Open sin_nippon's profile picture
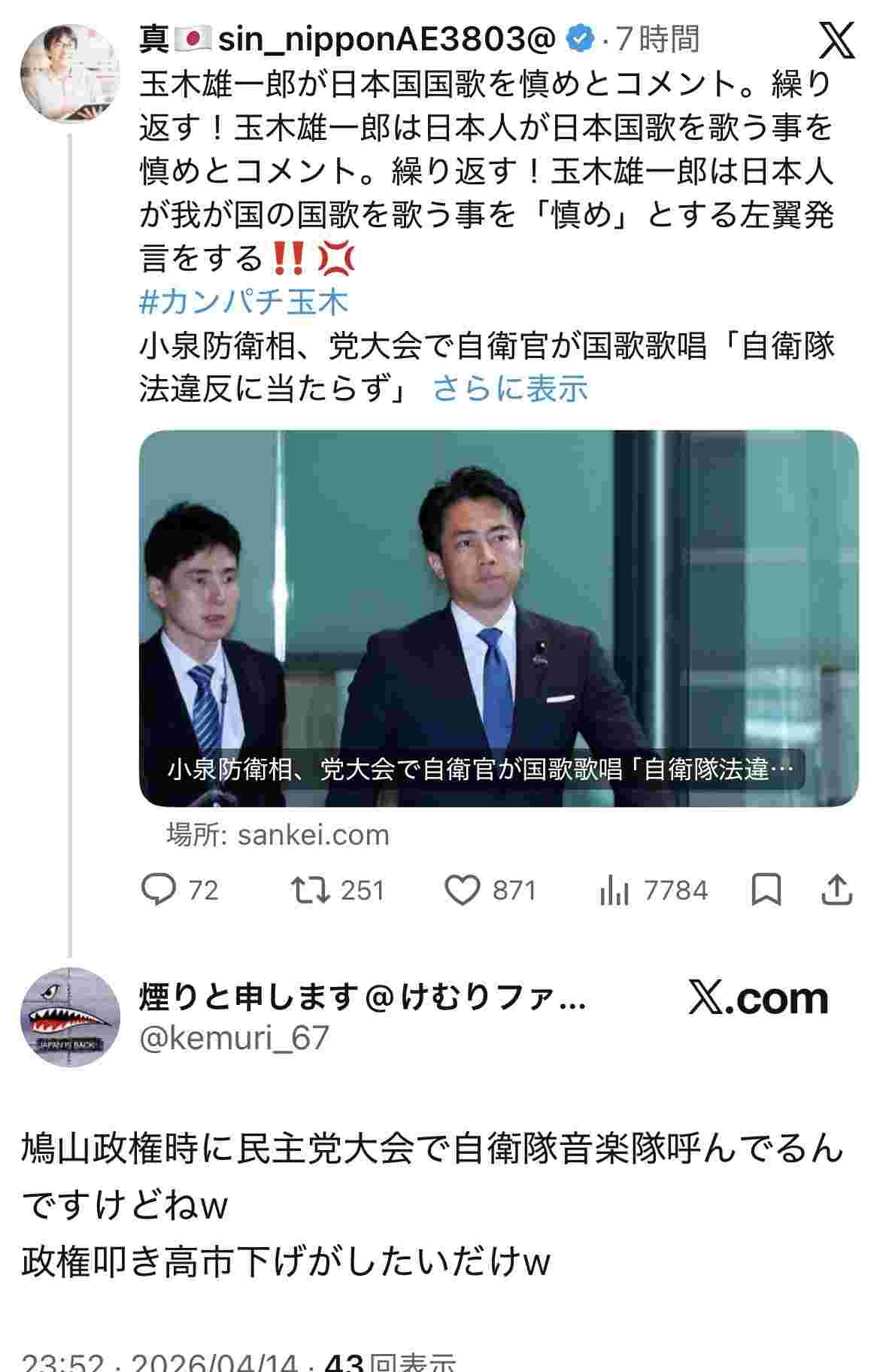This screenshot has height=1372, width=880. (69, 73)
